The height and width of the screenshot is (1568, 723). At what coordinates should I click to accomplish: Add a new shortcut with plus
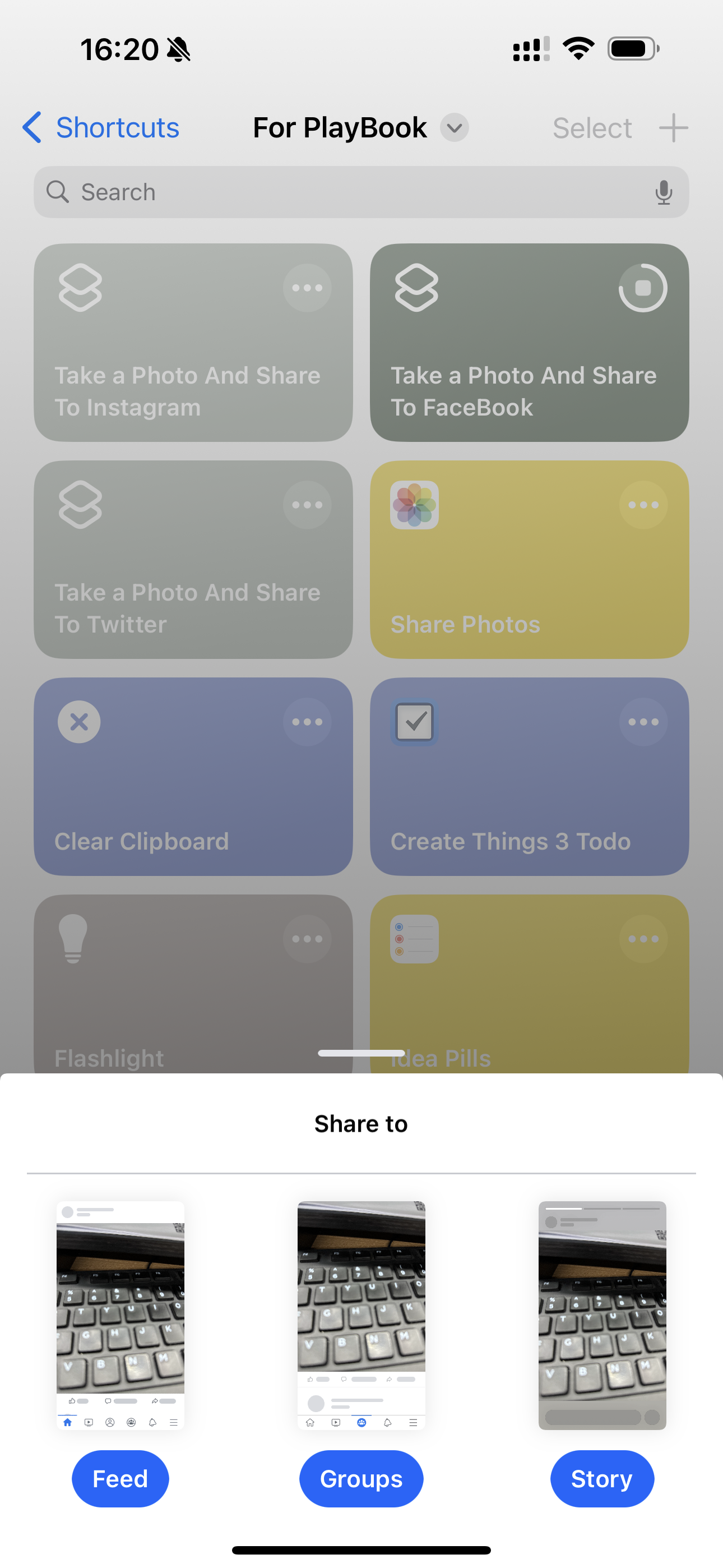point(673,128)
